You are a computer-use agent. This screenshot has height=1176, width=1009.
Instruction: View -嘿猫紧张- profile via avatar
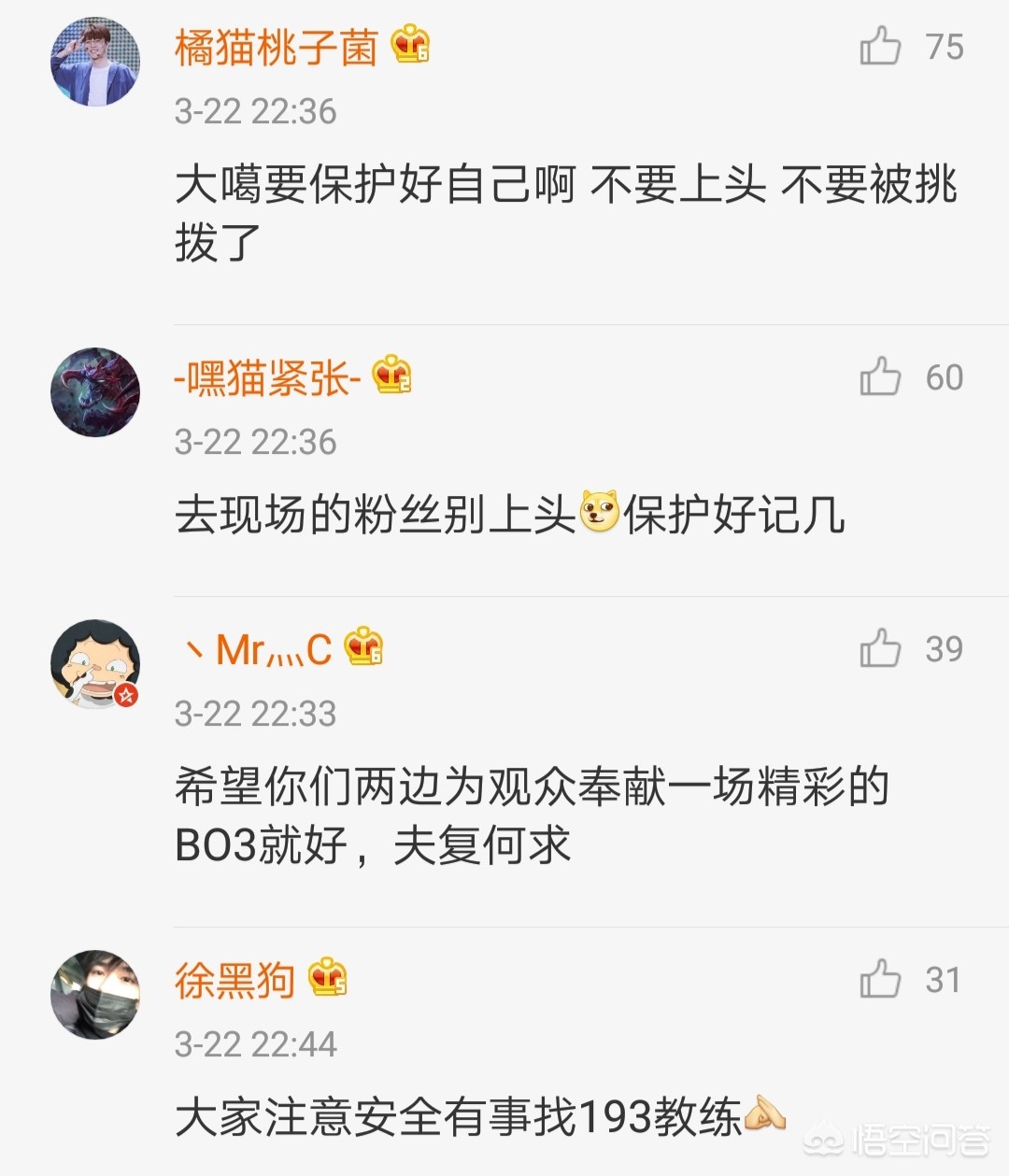pos(95,392)
